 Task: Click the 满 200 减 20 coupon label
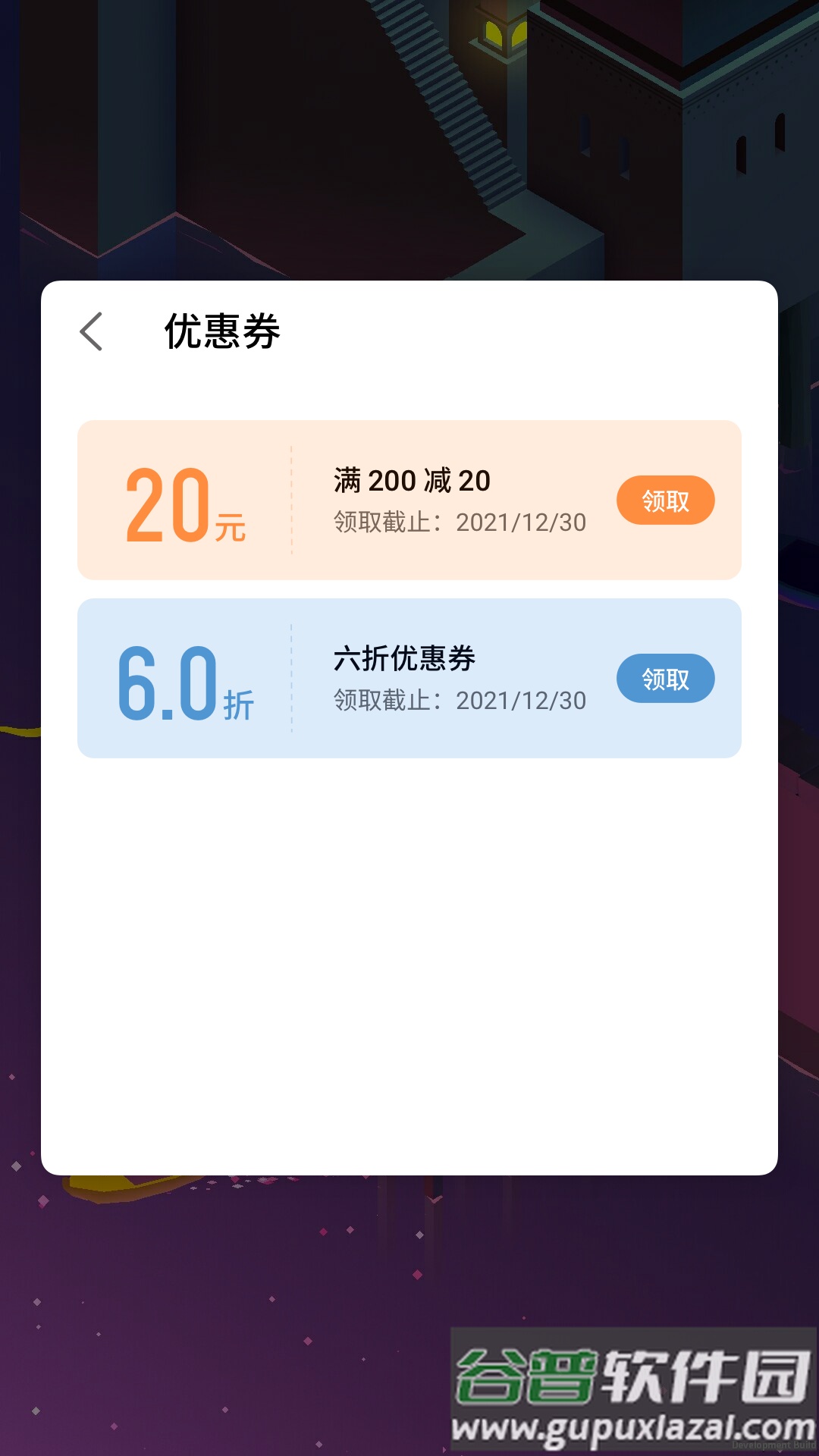(412, 480)
